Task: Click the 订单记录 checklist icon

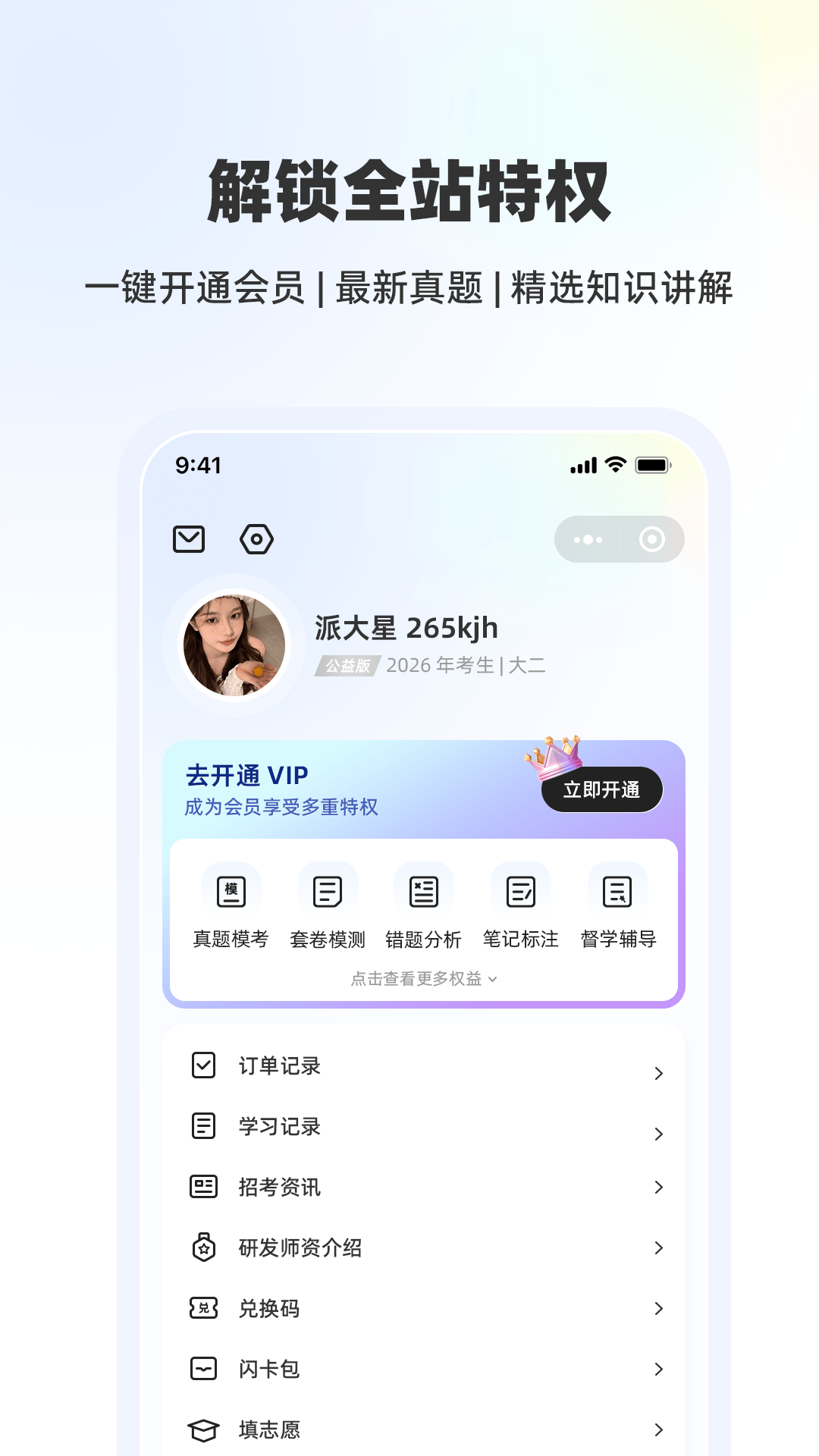Action: click(x=202, y=1065)
